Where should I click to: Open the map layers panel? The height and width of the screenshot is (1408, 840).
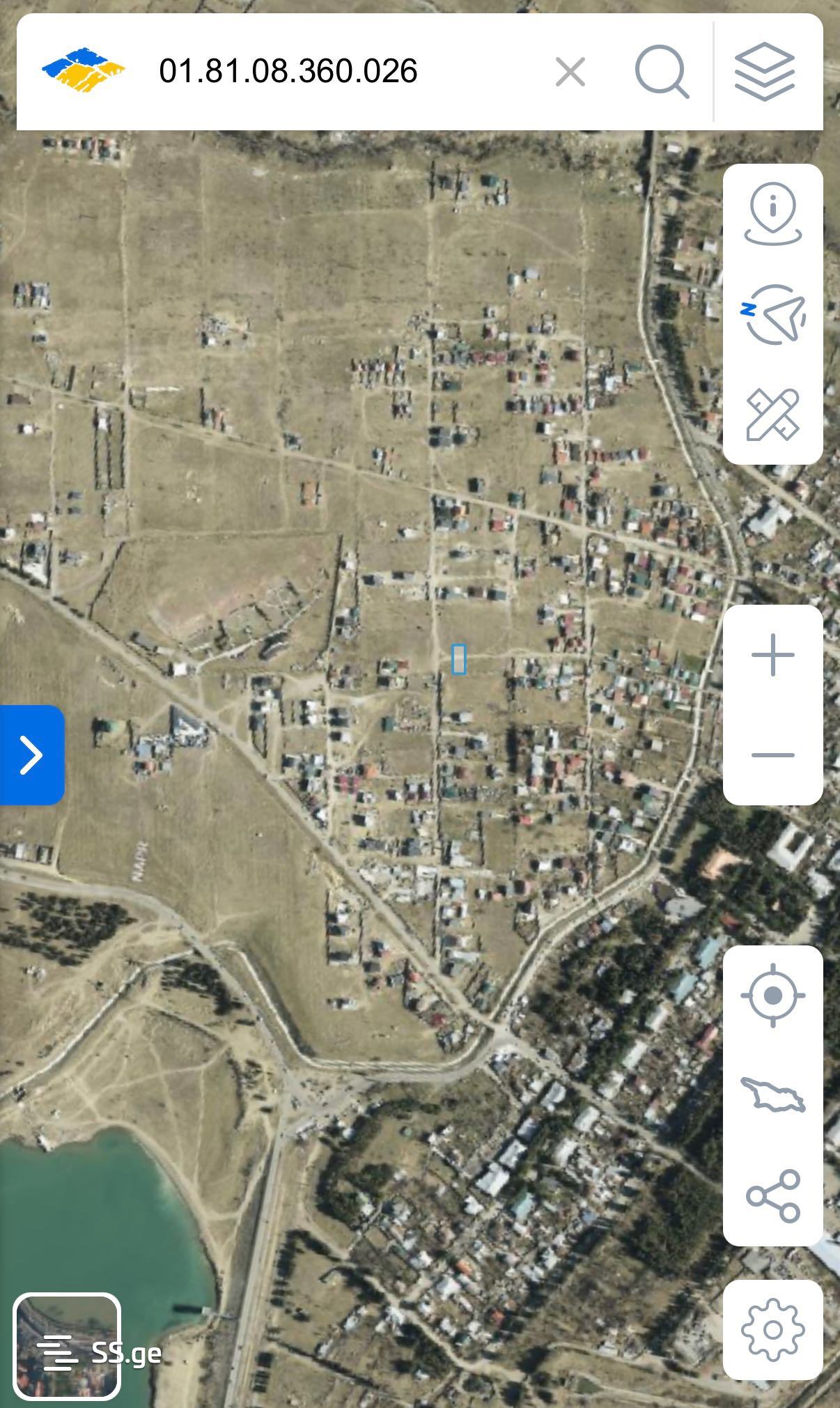(x=764, y=72)
